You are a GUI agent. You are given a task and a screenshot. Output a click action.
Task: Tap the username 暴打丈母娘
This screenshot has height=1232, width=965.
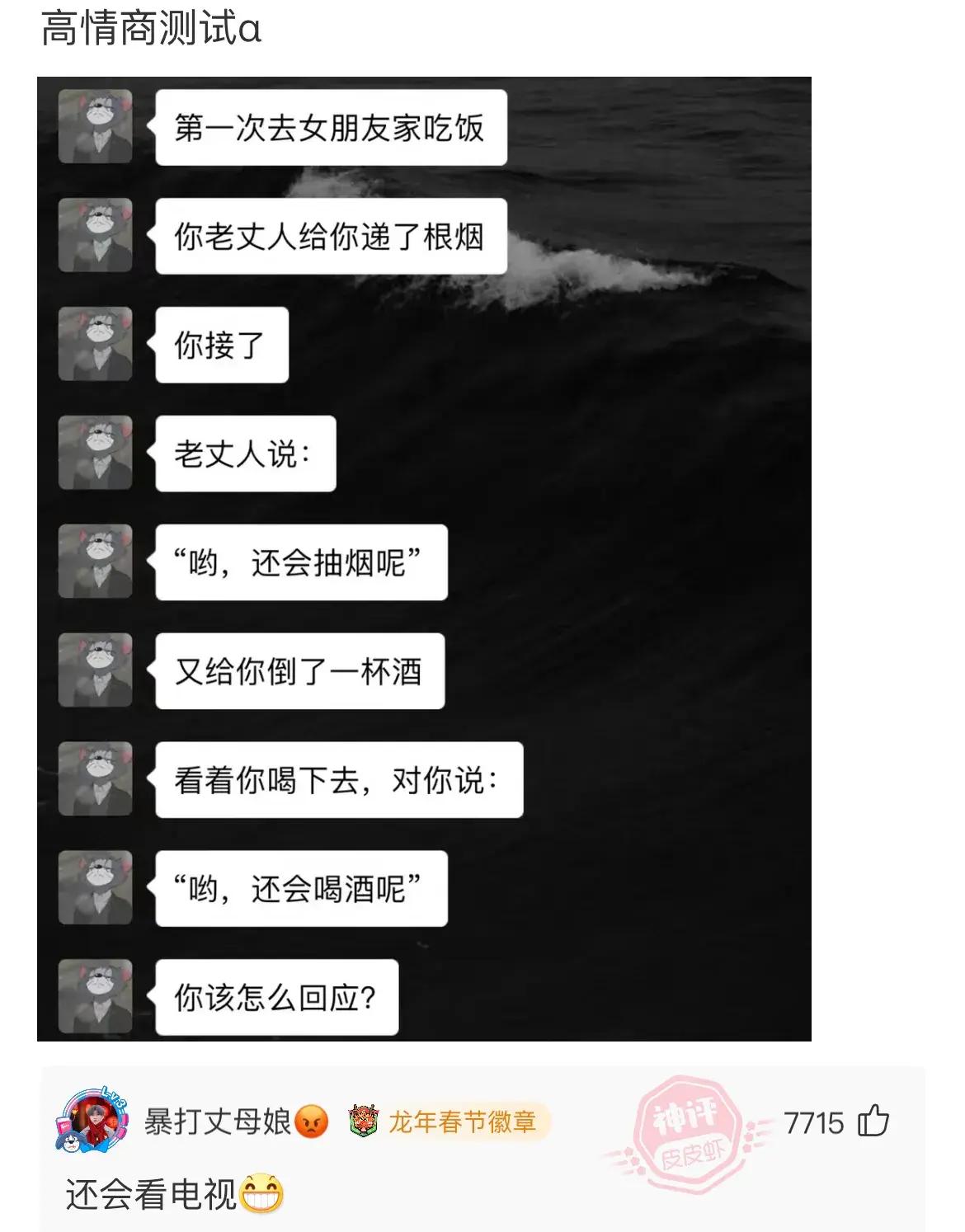218,1122
